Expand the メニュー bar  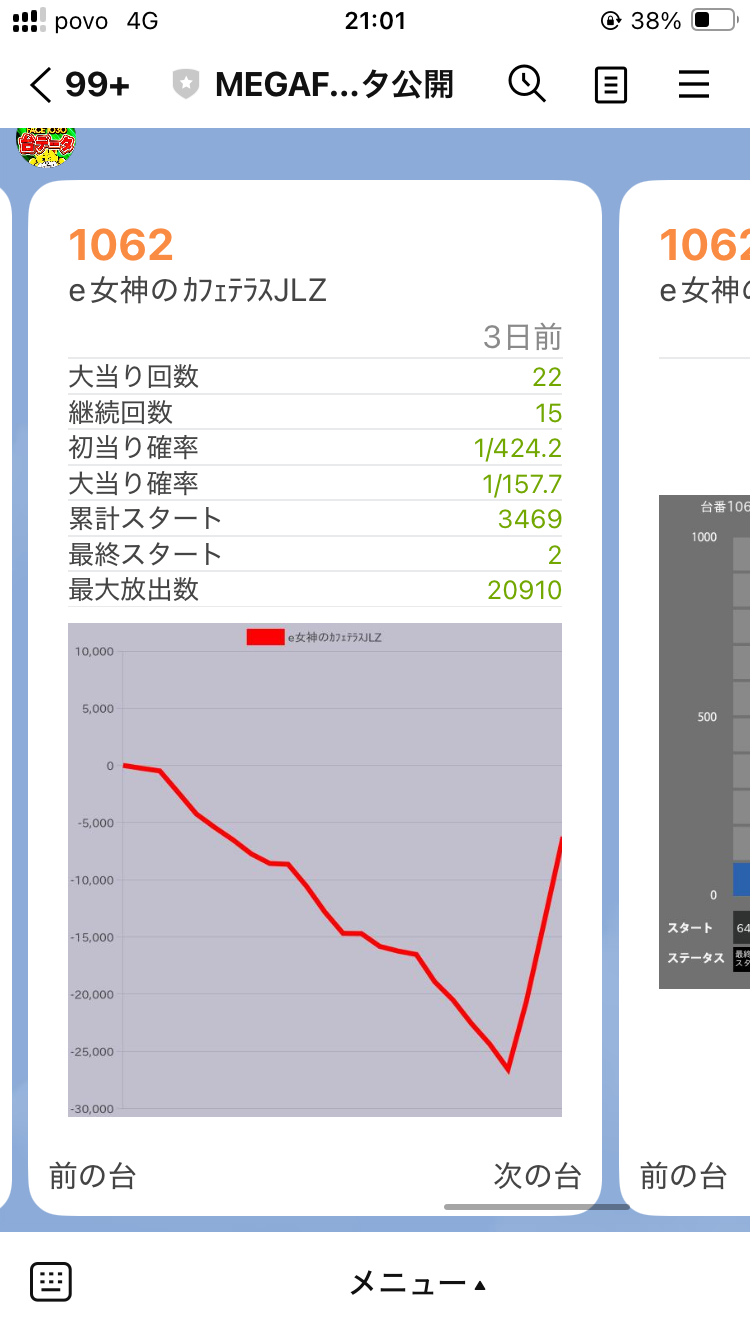[x=417, y=1283]
